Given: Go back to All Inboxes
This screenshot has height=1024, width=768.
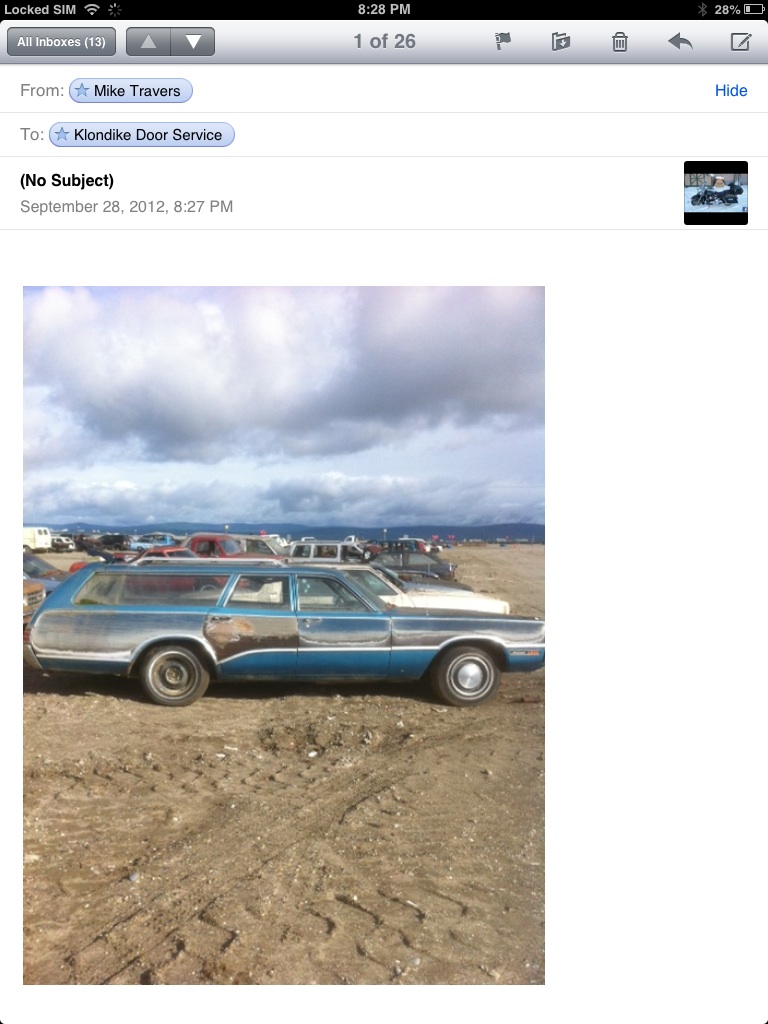Looking at the screenshot, I should click(x=61, y=42).
